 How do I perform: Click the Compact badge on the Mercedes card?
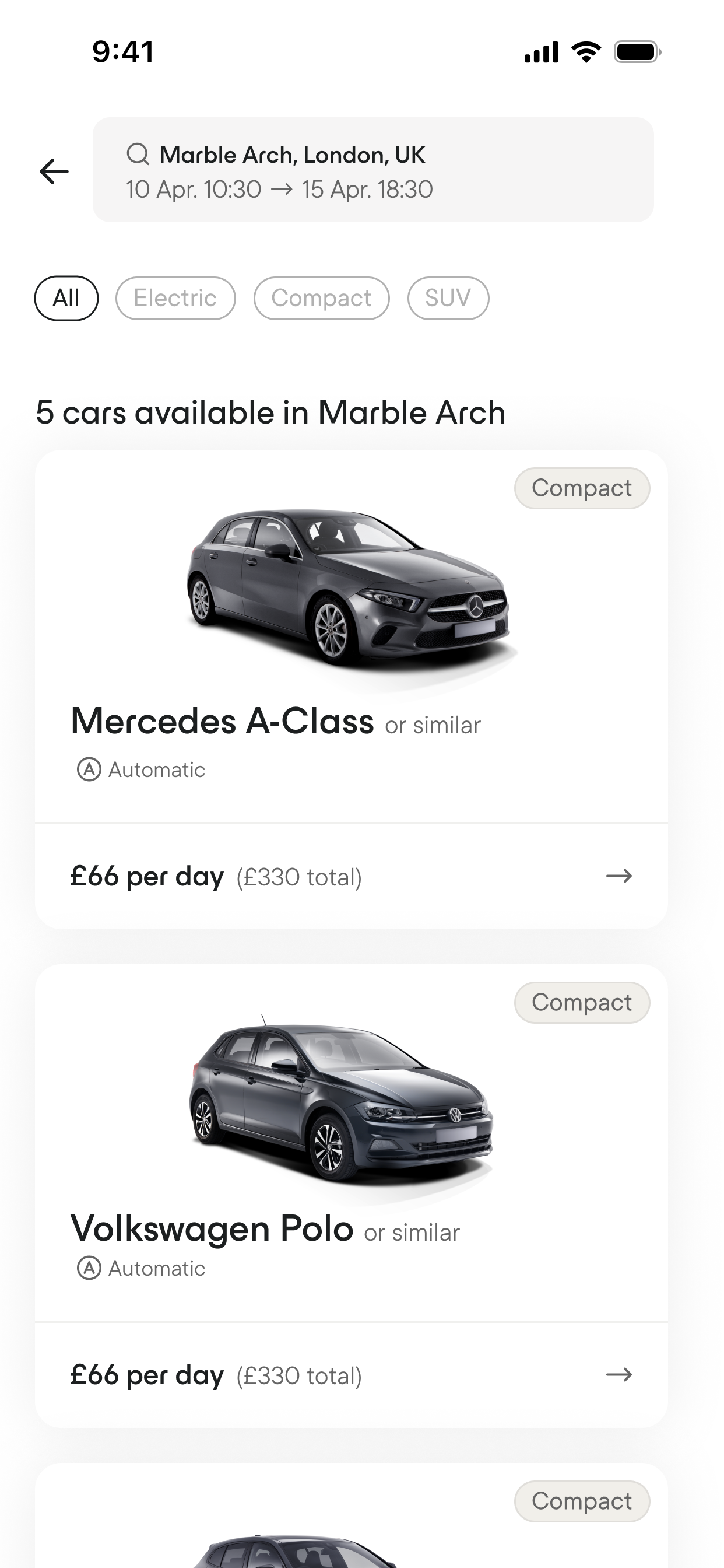coord(581,487)
